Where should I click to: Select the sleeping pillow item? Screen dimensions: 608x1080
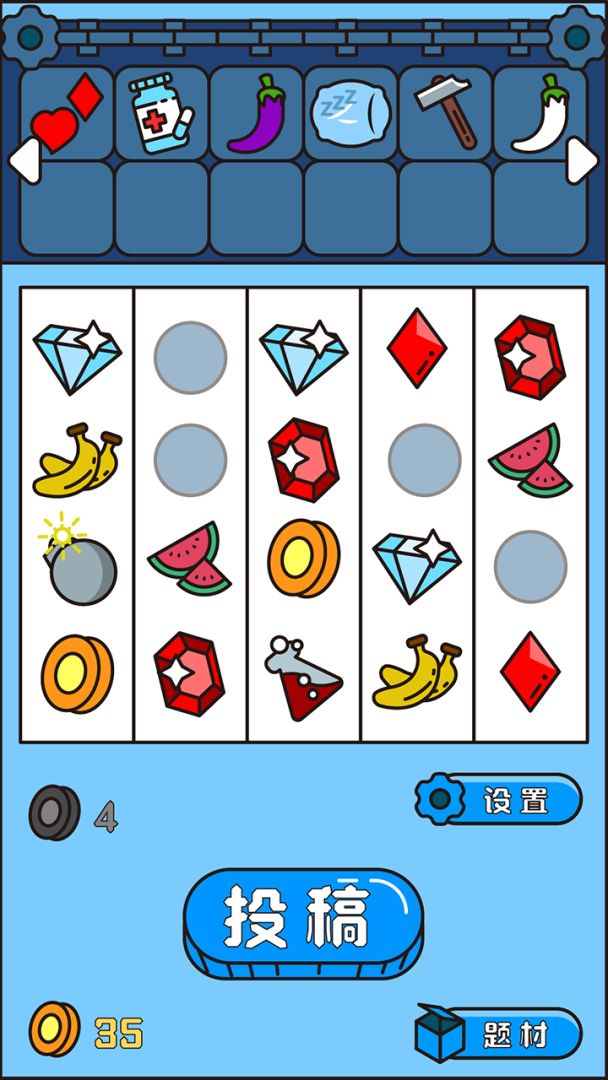(x=350, y=113)
